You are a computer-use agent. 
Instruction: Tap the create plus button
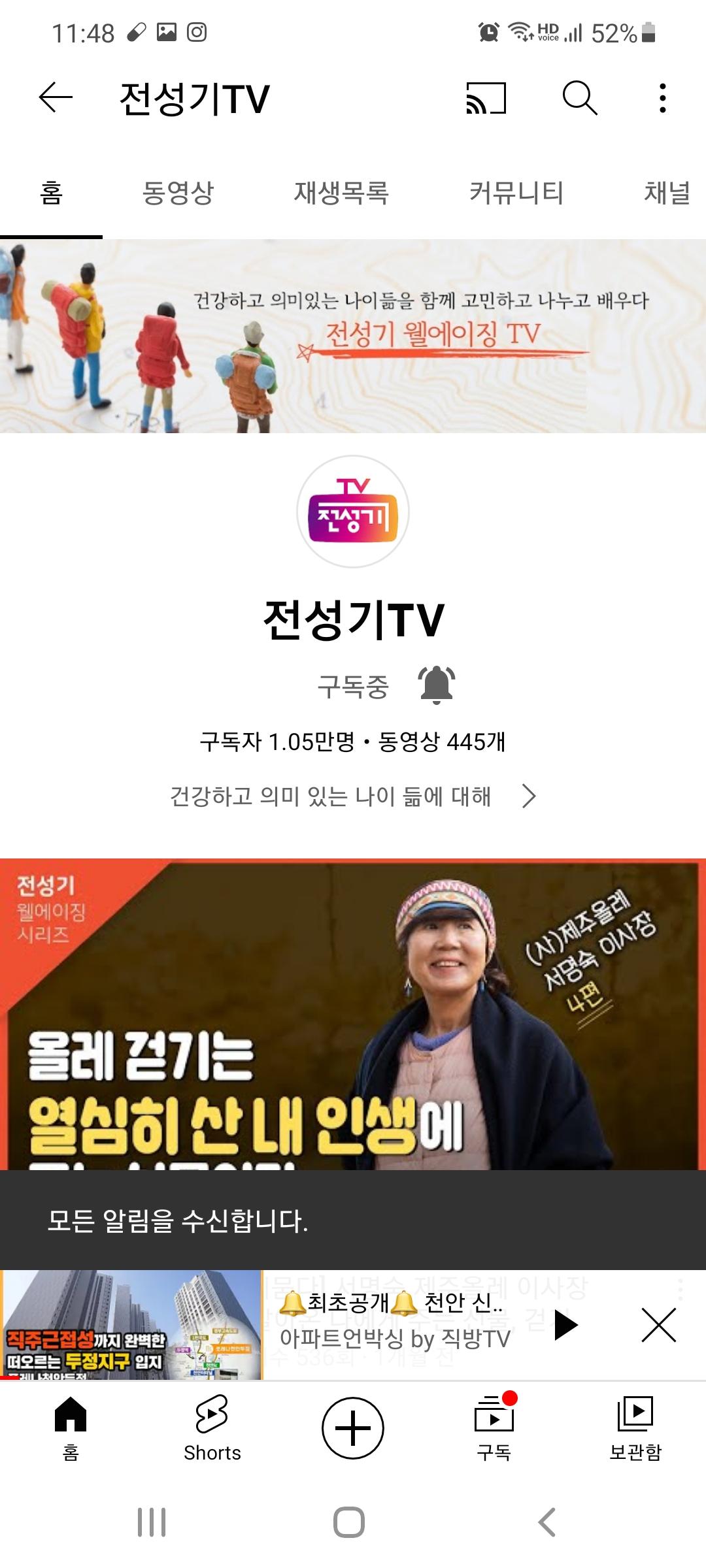[x=353, y=1428]
